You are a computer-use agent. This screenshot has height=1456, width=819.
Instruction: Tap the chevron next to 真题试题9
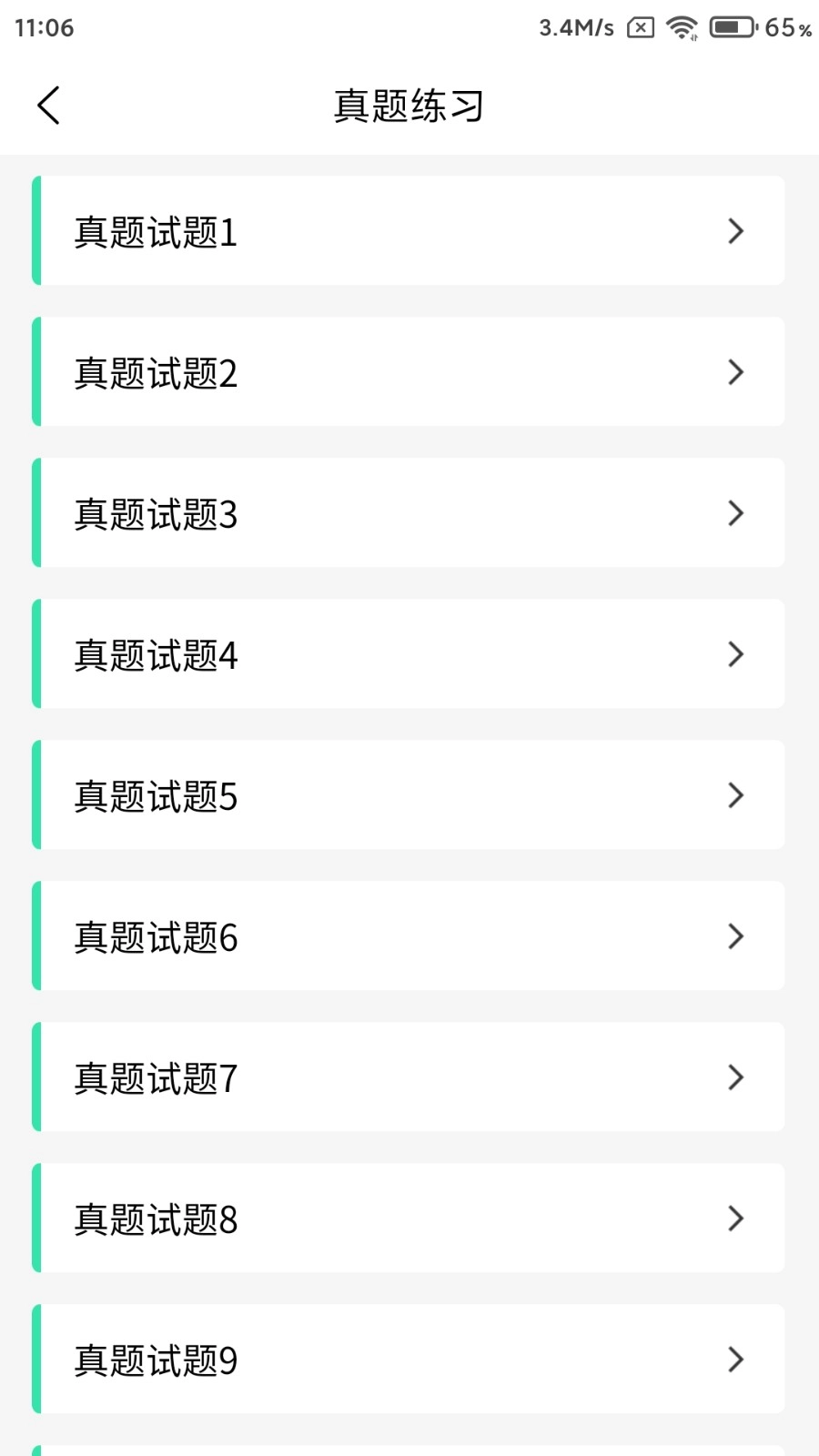pos(736,1360)
